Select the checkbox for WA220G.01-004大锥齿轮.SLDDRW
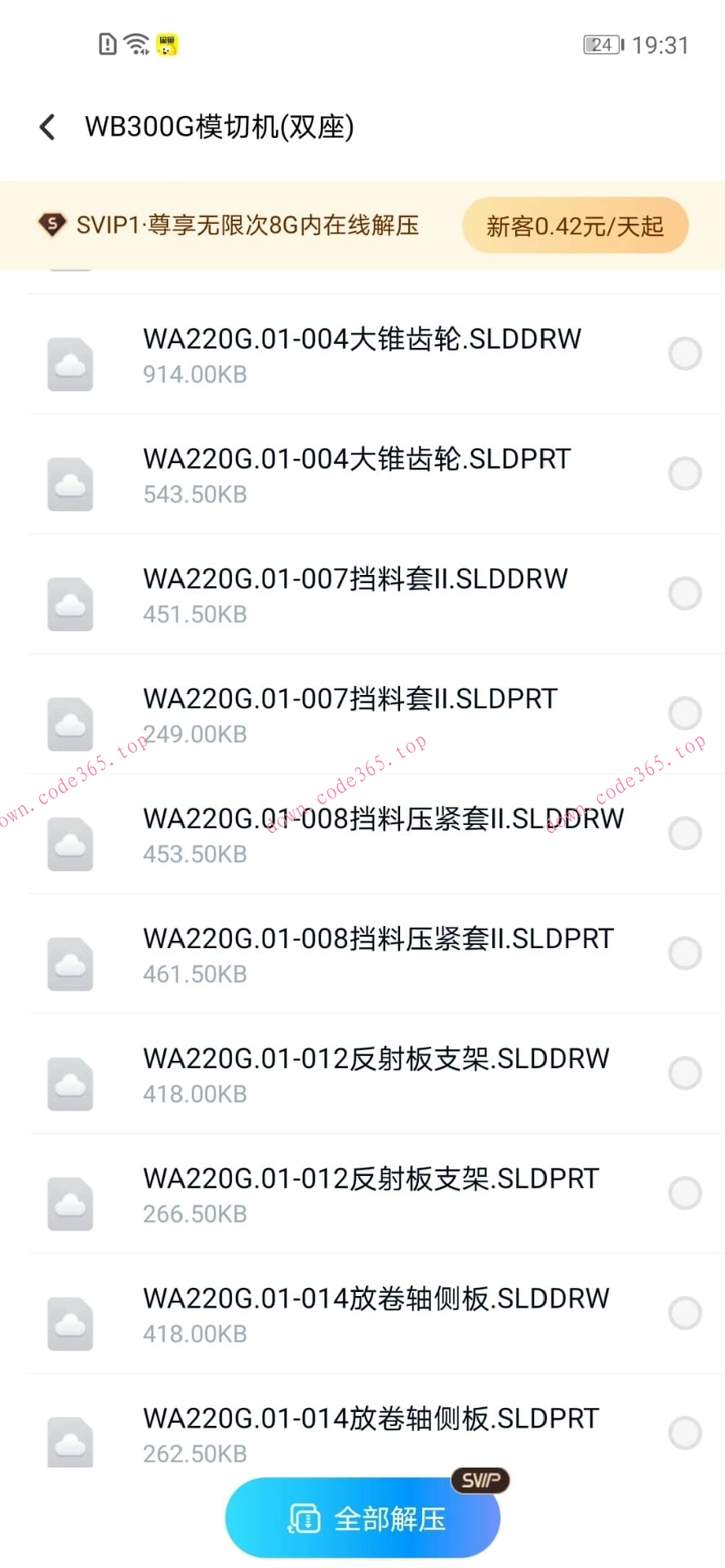725x1568 pixels. coord(684,354)
